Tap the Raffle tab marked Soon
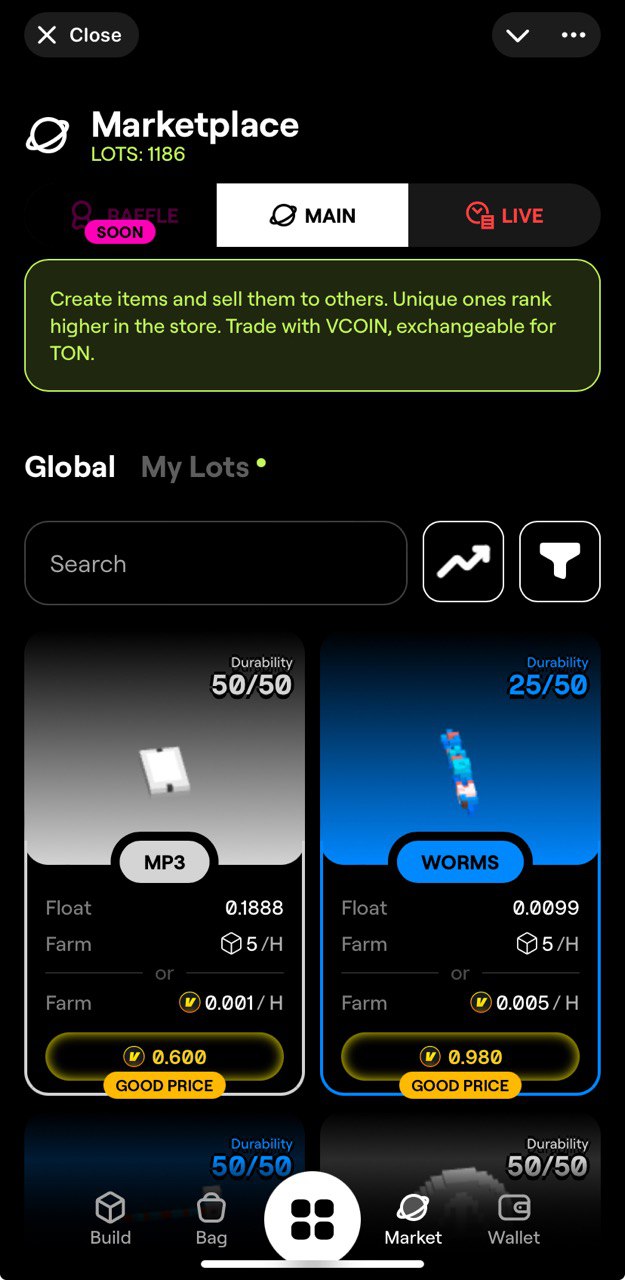Viewport: 625px width, 1280px height. (122, 217)
